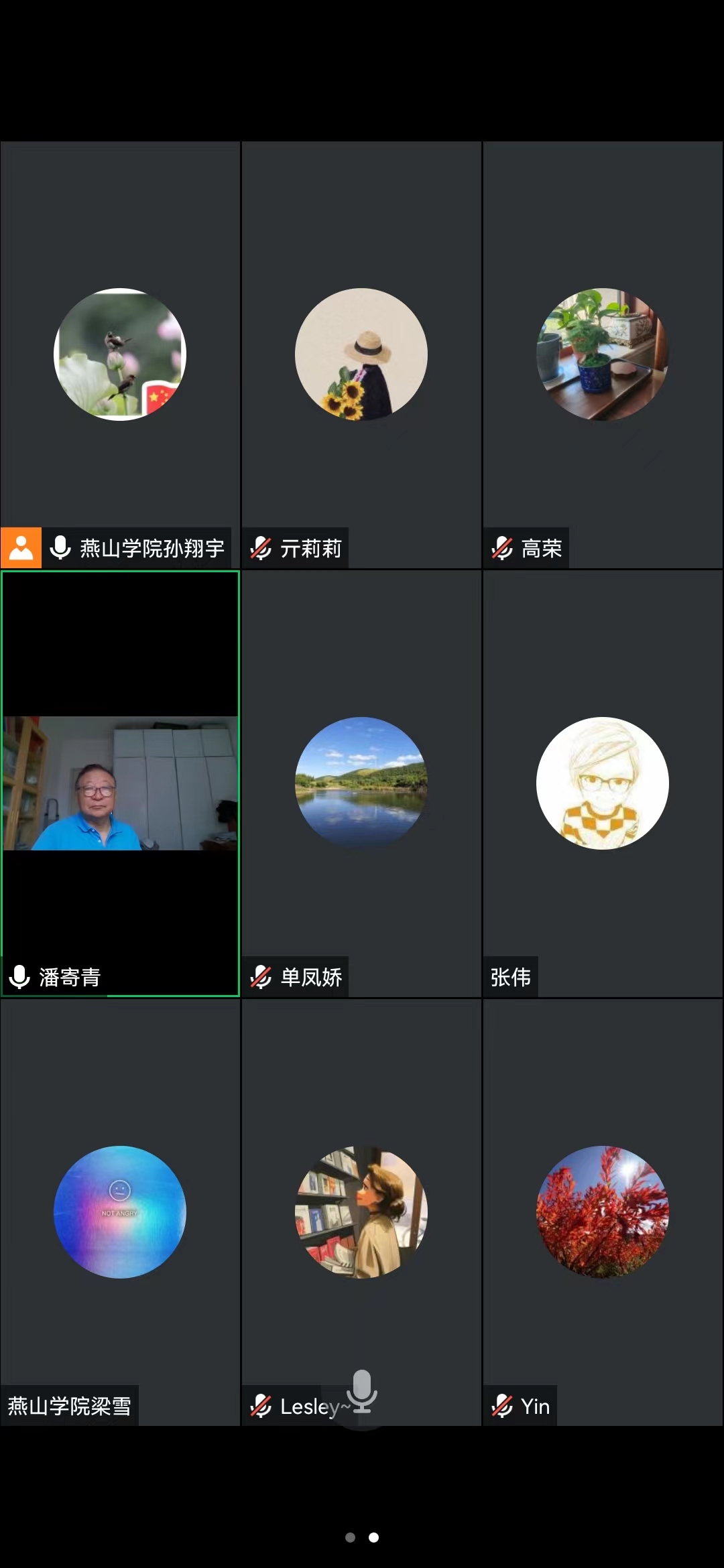
Task: Tap the floating microphone button
Action: click(362, 1391)
